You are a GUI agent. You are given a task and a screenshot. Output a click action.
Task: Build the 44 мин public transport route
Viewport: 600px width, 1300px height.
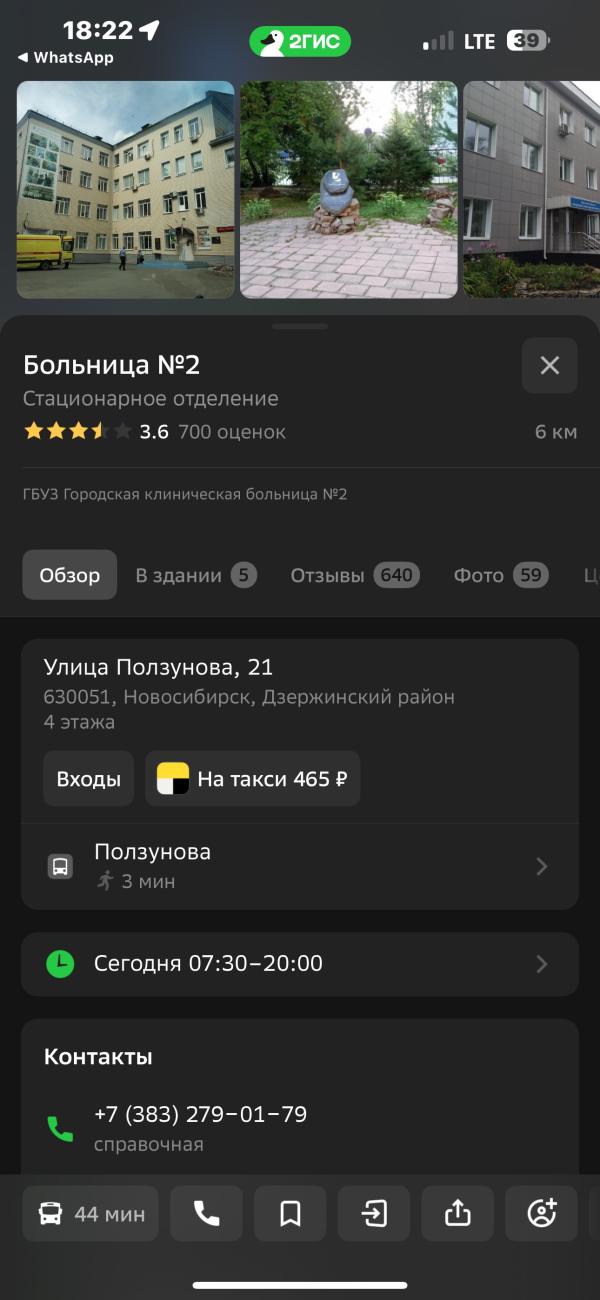[91, 1214]
